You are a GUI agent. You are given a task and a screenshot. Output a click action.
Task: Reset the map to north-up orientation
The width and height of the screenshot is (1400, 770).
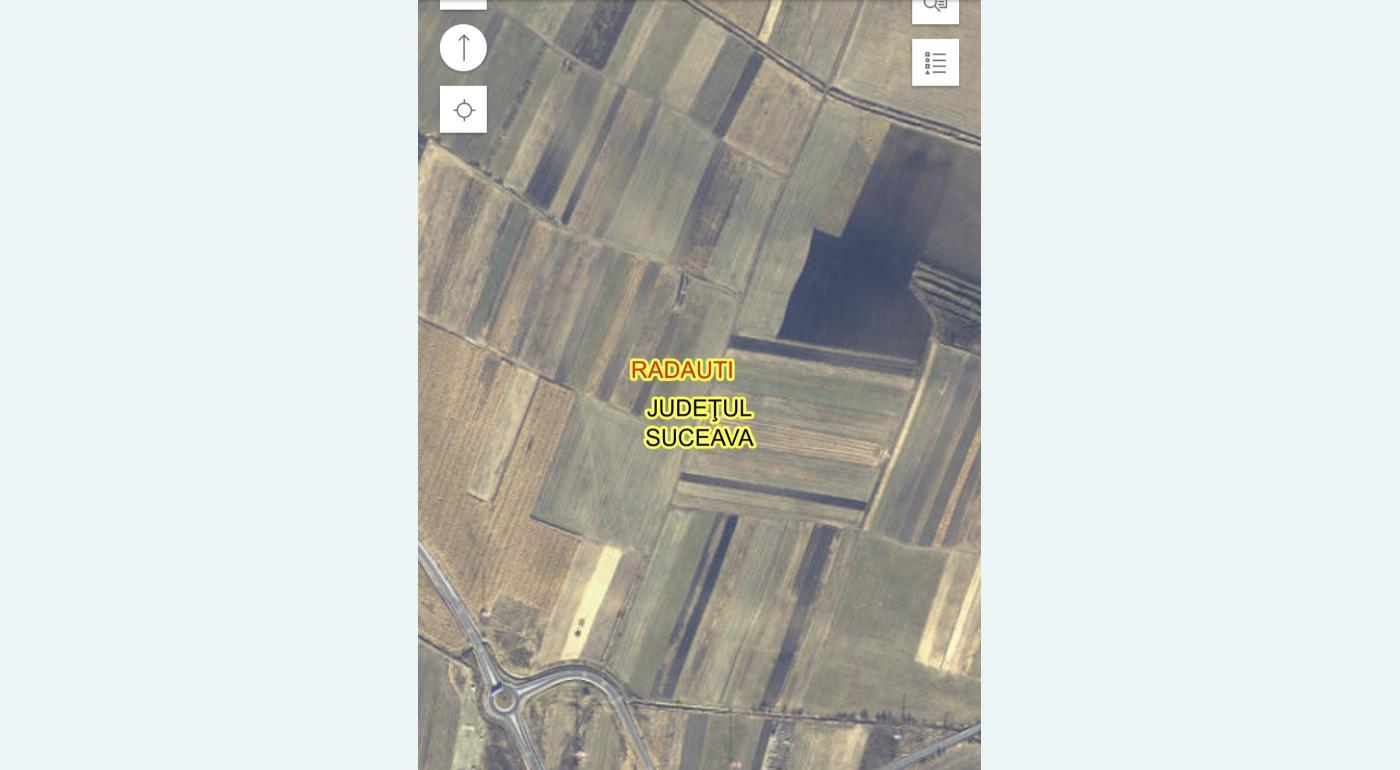[x=463, y=48]
